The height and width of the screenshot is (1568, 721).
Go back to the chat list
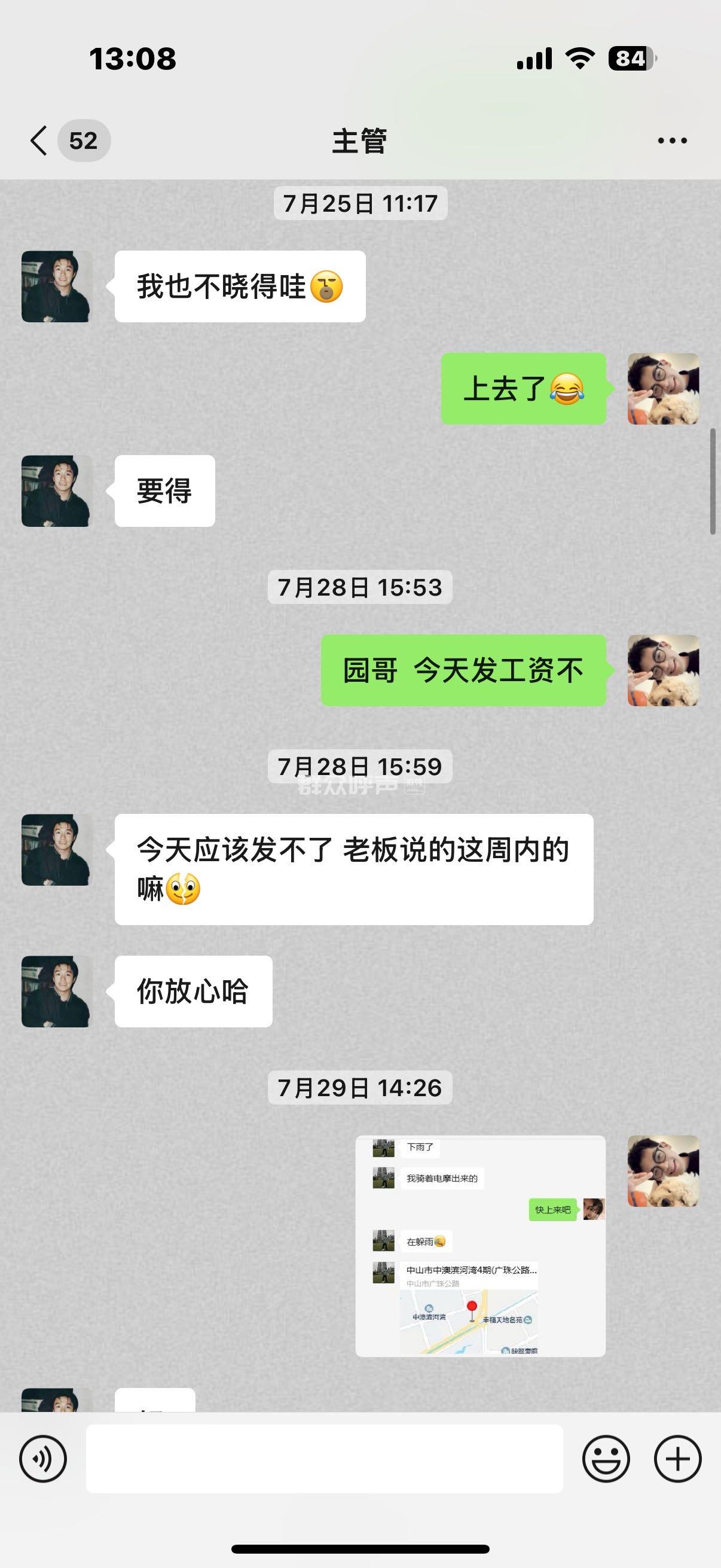tap(39, 141)
